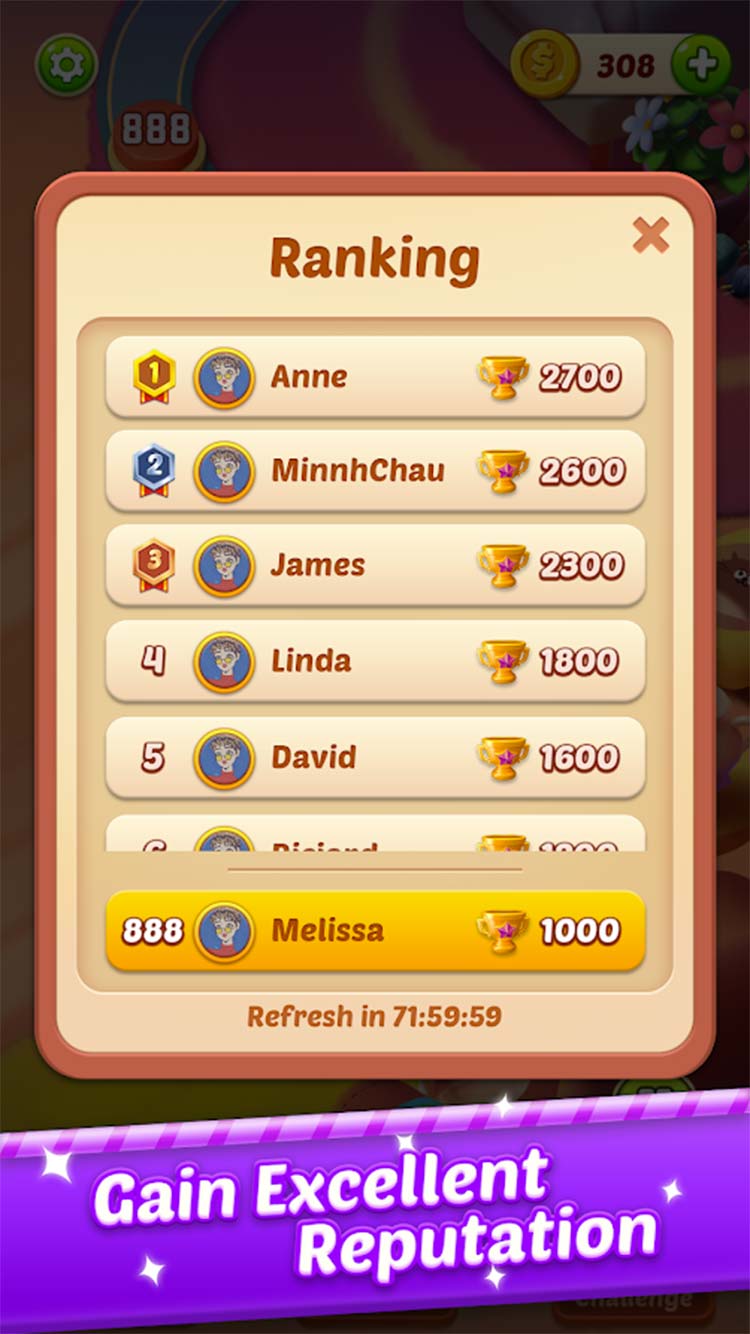Screen dimensions: 750x1334
Task: Open the settings gear
Action: (67, 66)
